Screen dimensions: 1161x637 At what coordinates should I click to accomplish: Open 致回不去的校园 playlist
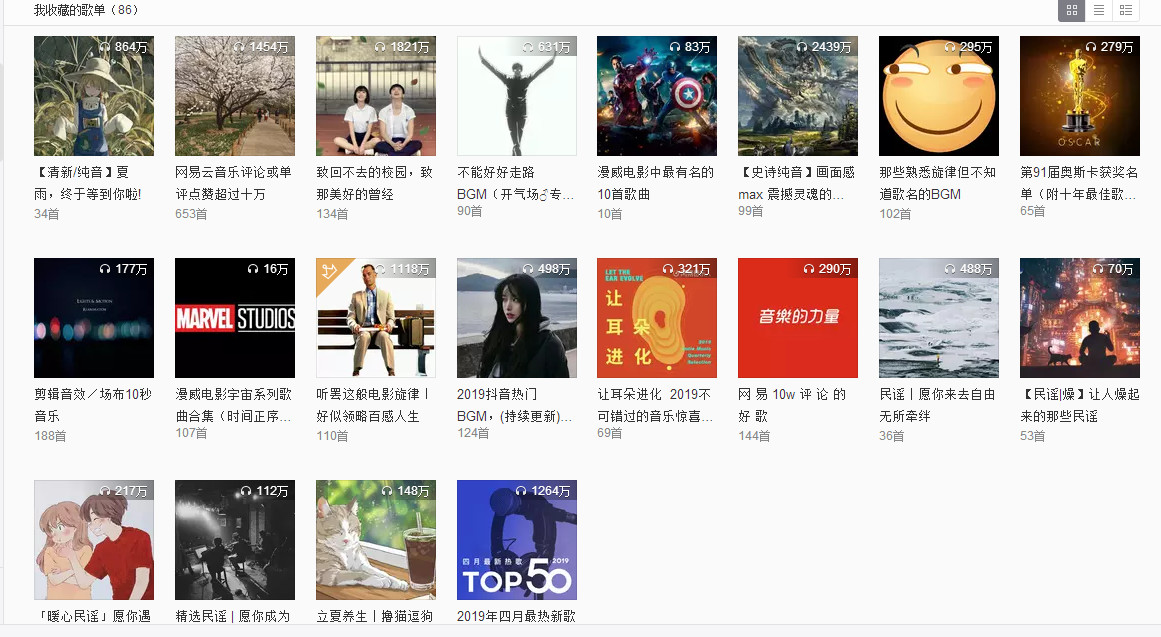(376, 96)
